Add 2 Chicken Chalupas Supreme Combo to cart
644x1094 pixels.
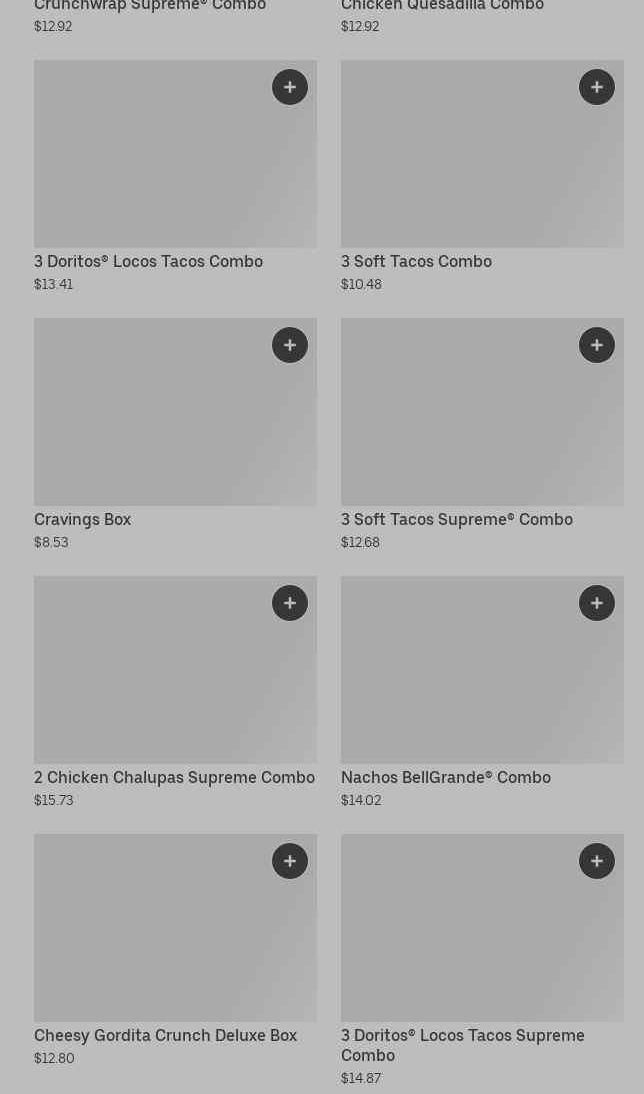[x=290, y=603]
